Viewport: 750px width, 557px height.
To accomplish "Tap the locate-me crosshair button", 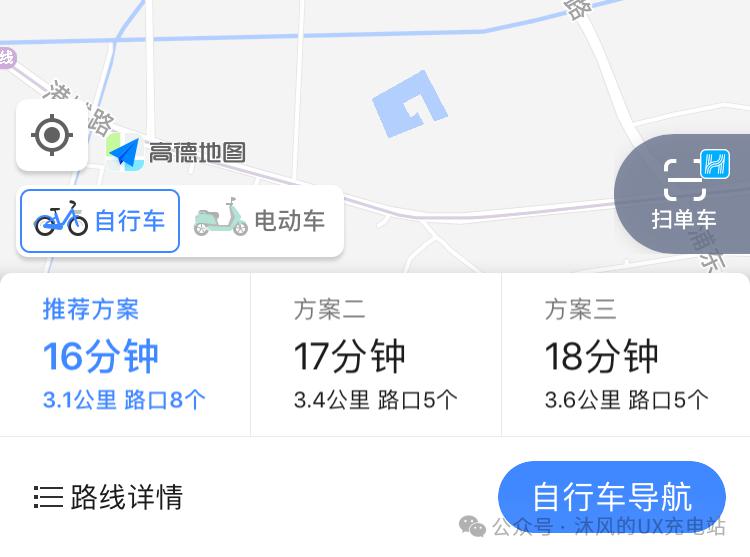I will 52,135.
